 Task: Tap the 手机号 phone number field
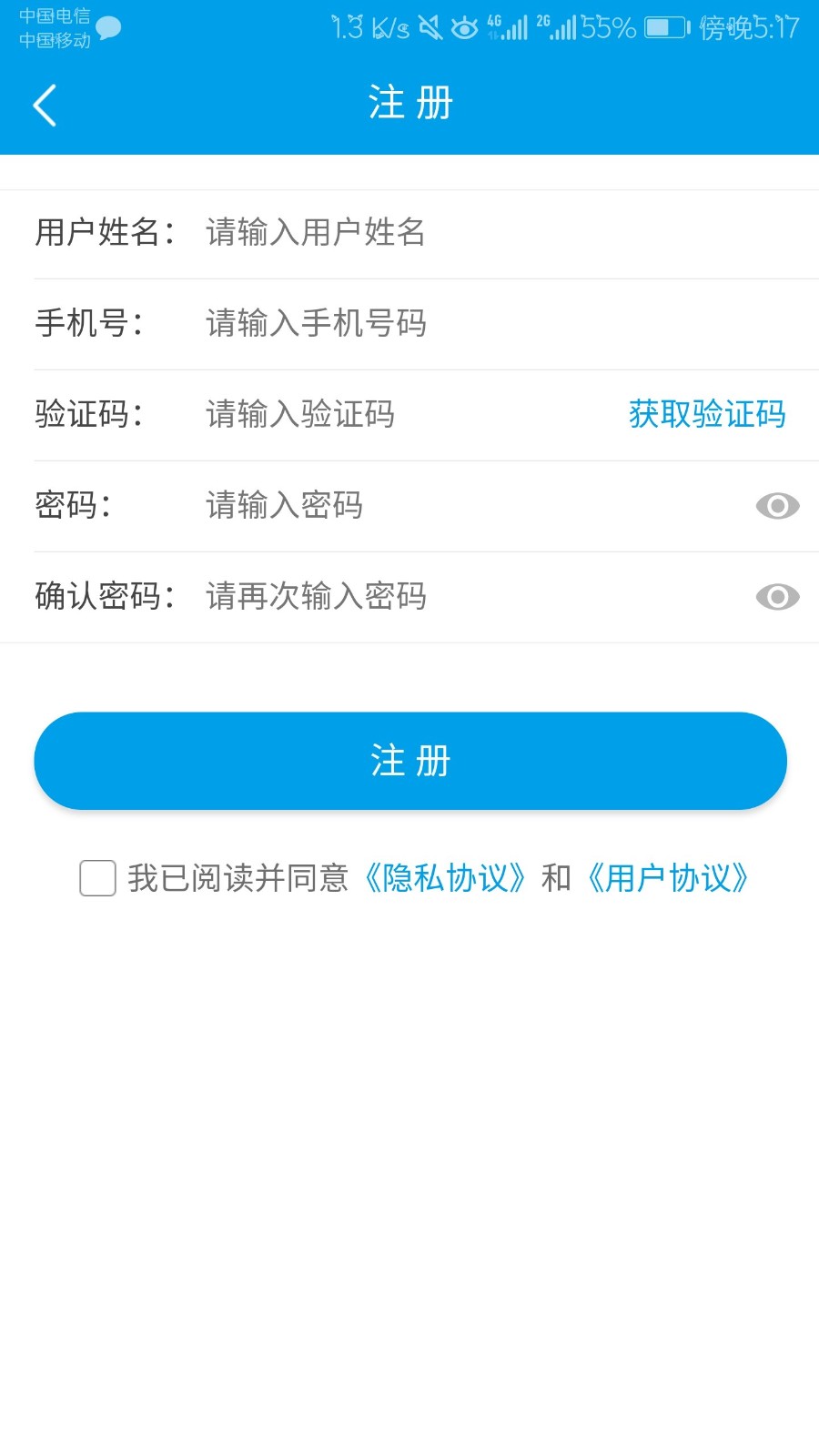tap(491, 324)
